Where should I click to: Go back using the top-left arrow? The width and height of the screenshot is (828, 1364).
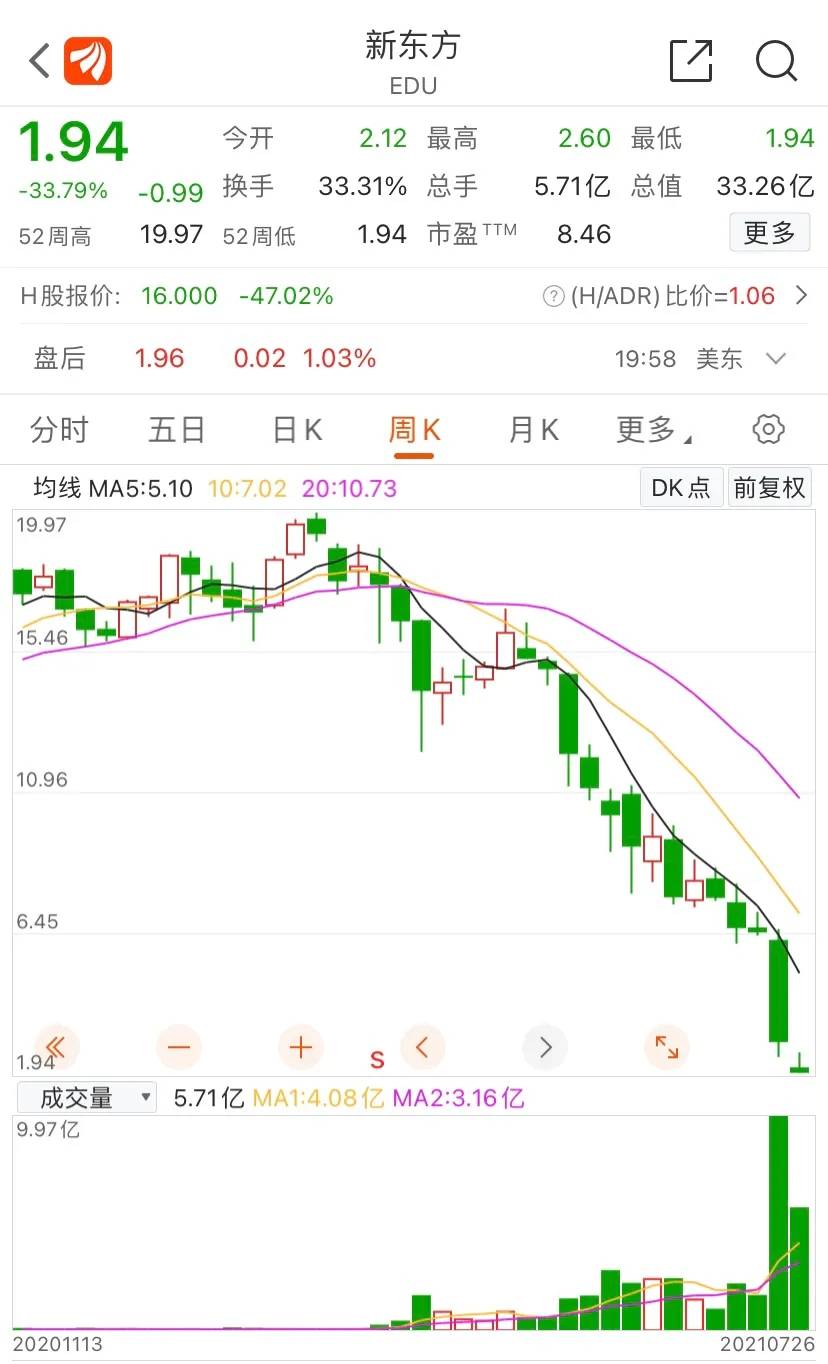[39, 61]
